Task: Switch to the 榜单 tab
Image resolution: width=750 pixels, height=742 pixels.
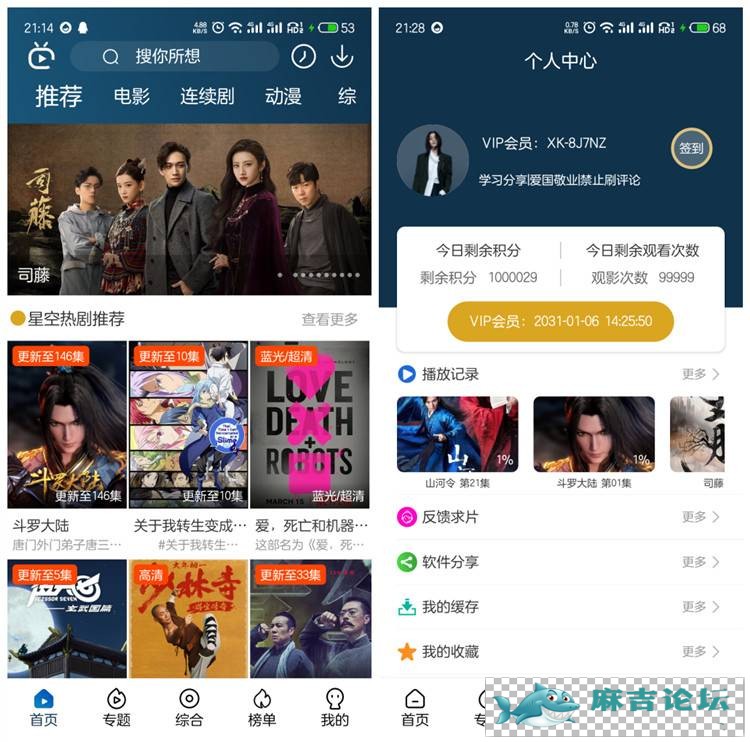Action: coord(262,707)
